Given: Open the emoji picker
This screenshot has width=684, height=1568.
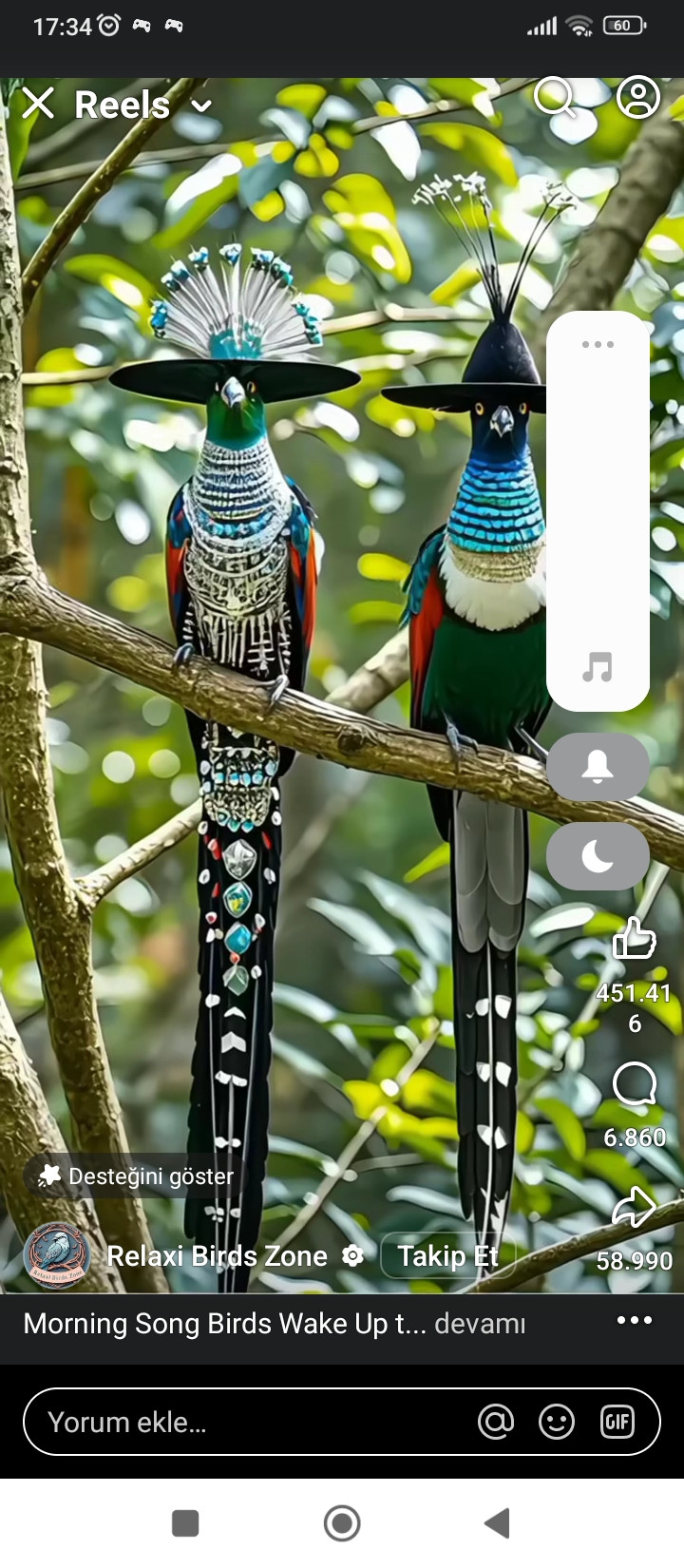Looking at the screenshot, I should 557,1423.
